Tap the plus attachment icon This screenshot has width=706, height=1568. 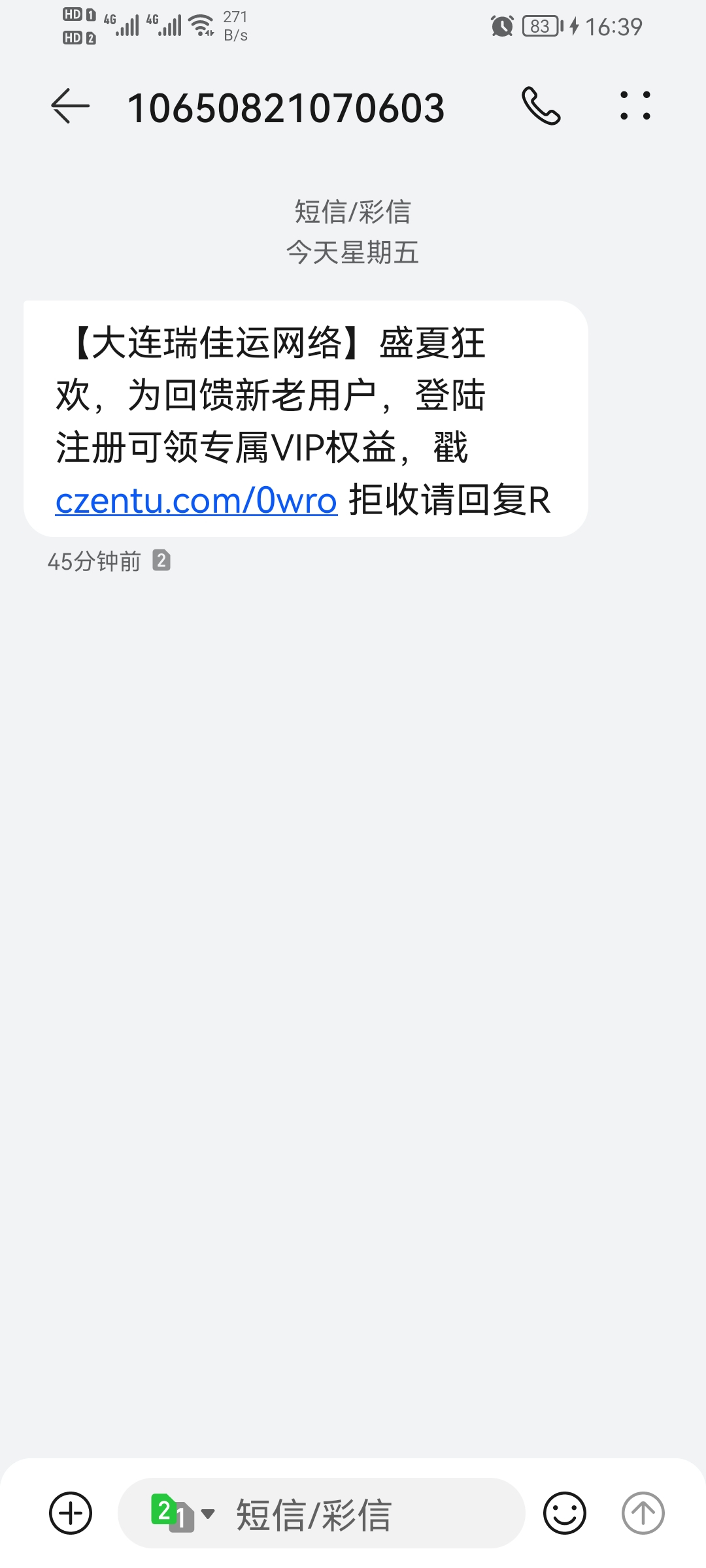[71, 1512]
